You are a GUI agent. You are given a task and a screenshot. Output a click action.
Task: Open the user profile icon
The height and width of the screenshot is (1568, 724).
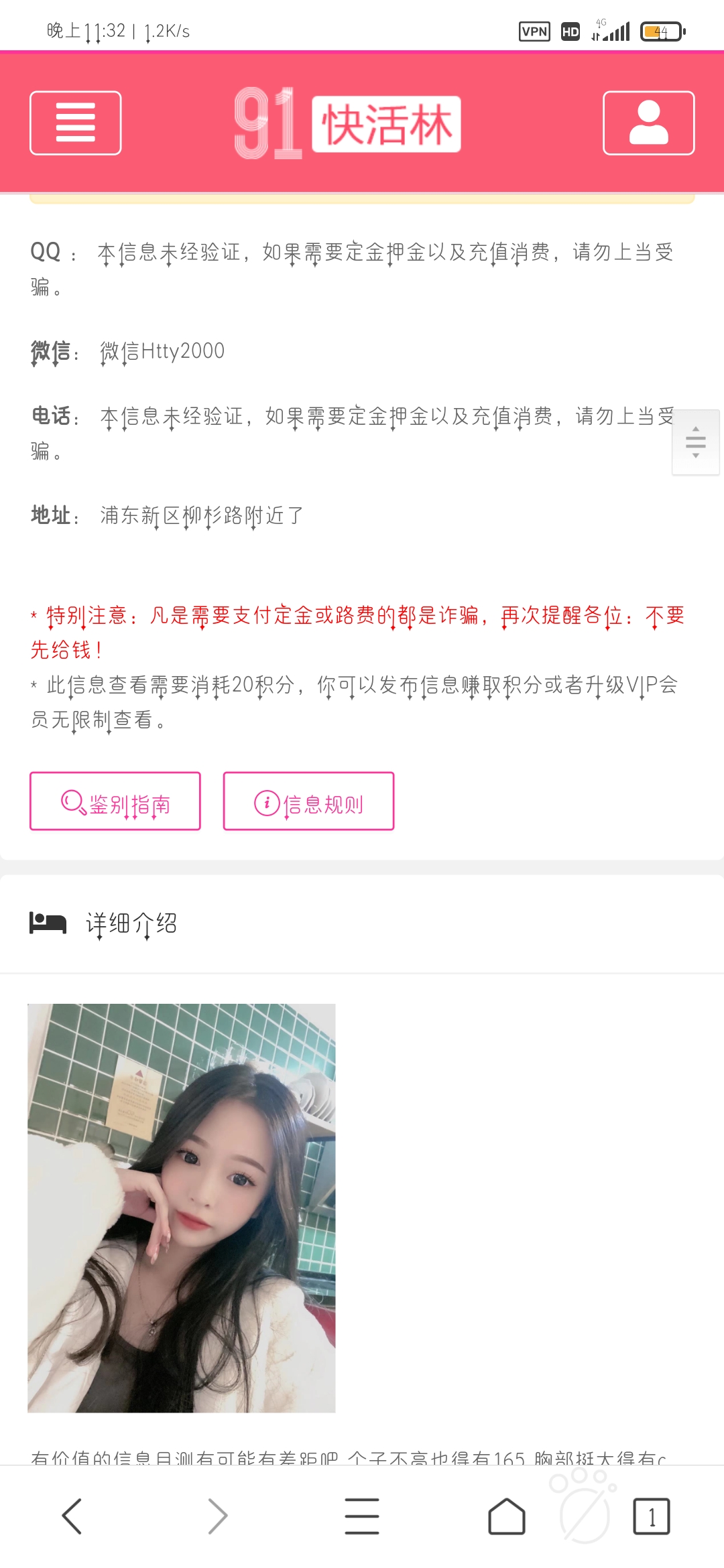point(649,123)
